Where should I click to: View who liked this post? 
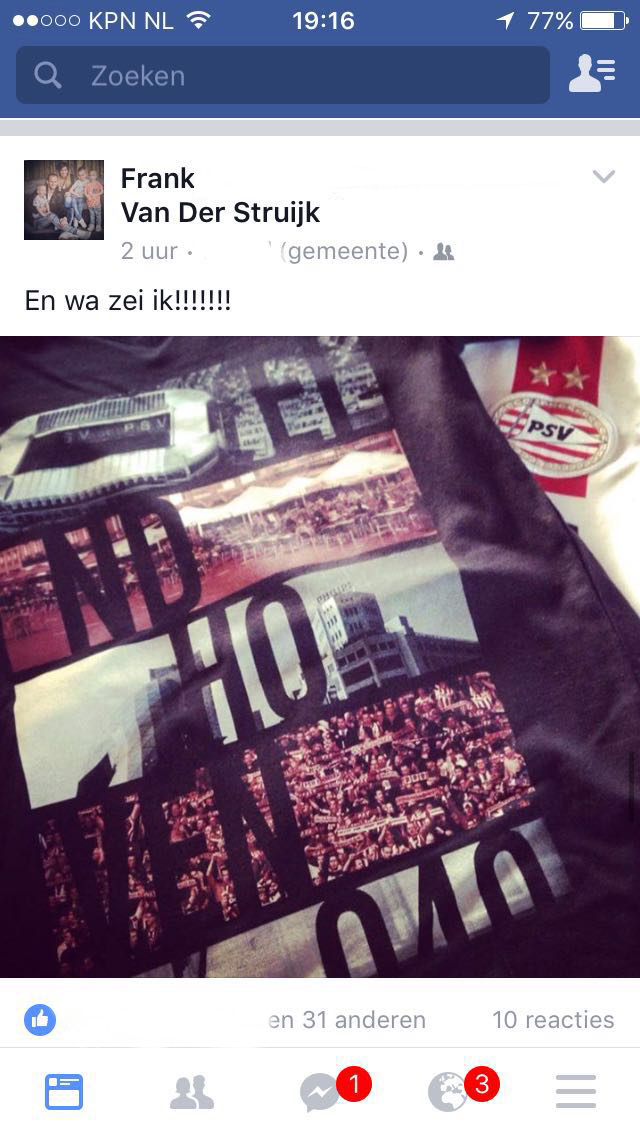(345, 1020)
